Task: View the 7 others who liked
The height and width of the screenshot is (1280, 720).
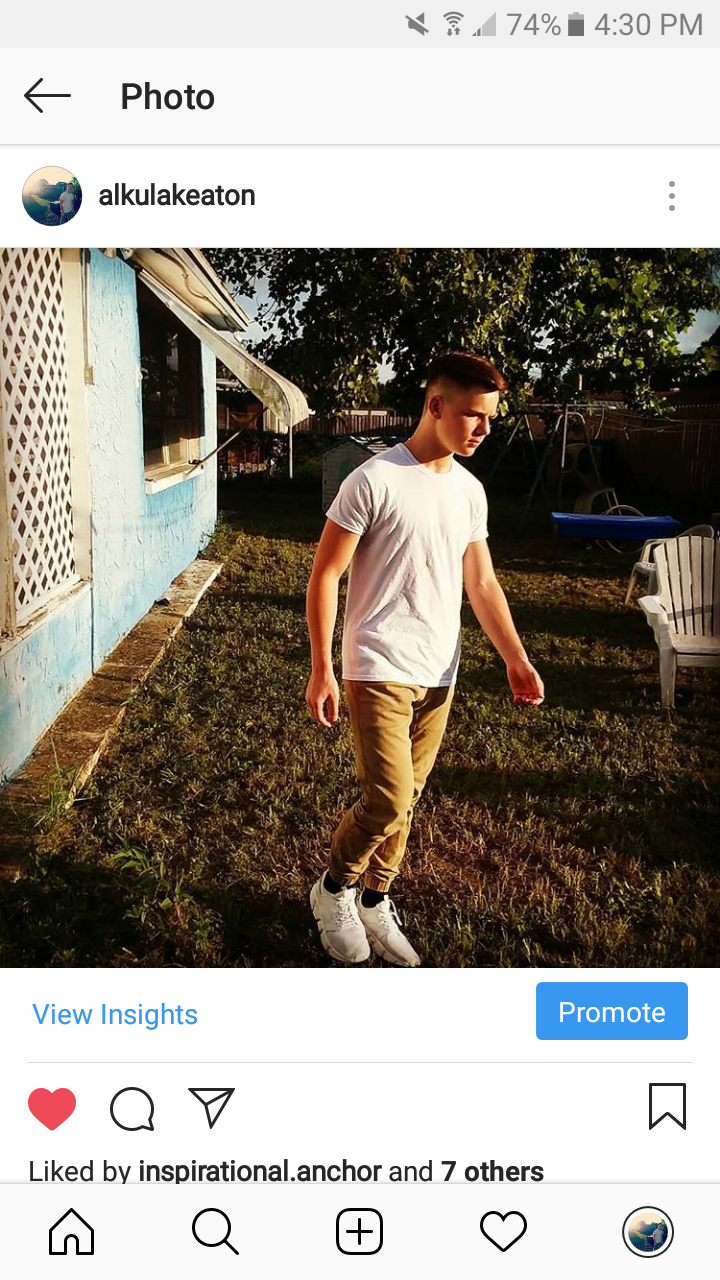Action: click(x=492, y=1171)
